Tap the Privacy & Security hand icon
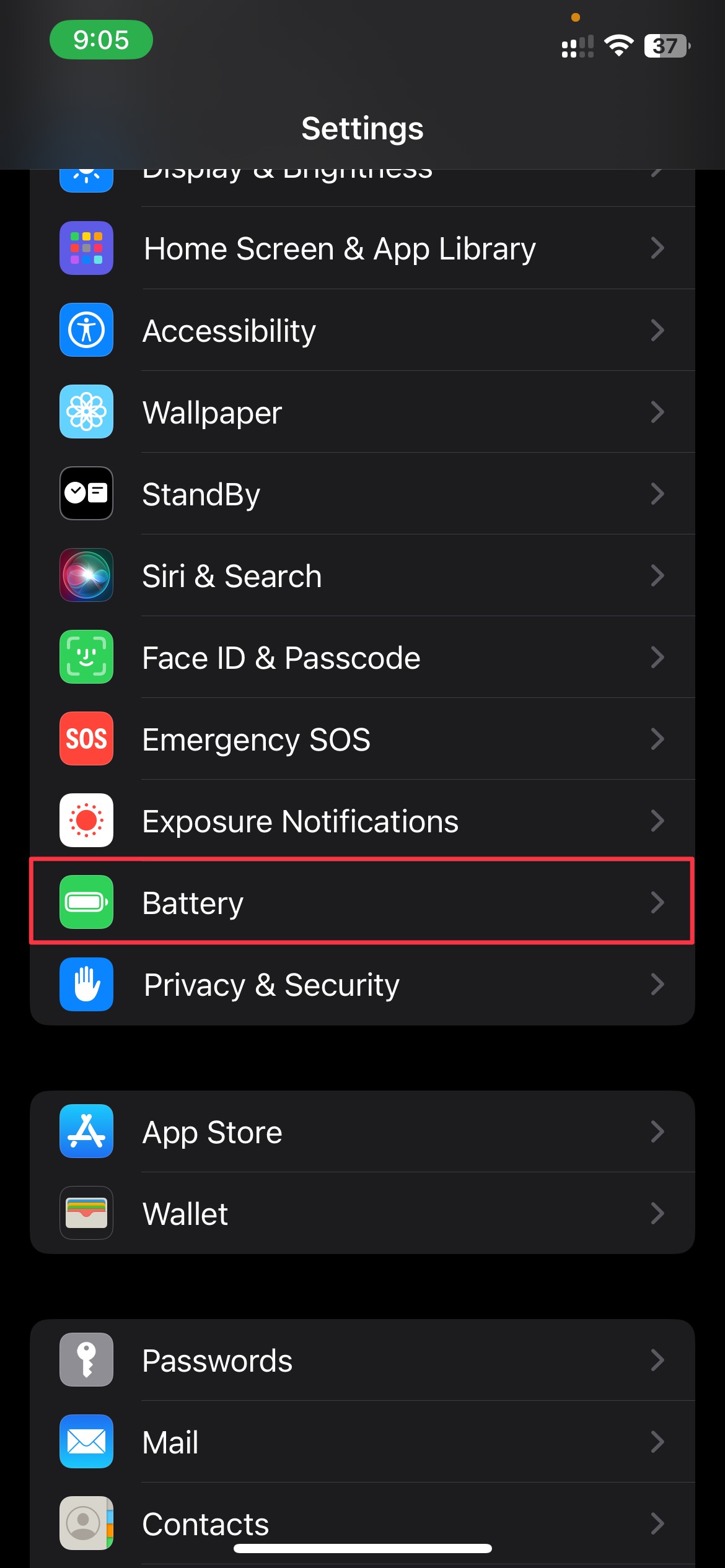725x1568 pixels. (86, 985)
